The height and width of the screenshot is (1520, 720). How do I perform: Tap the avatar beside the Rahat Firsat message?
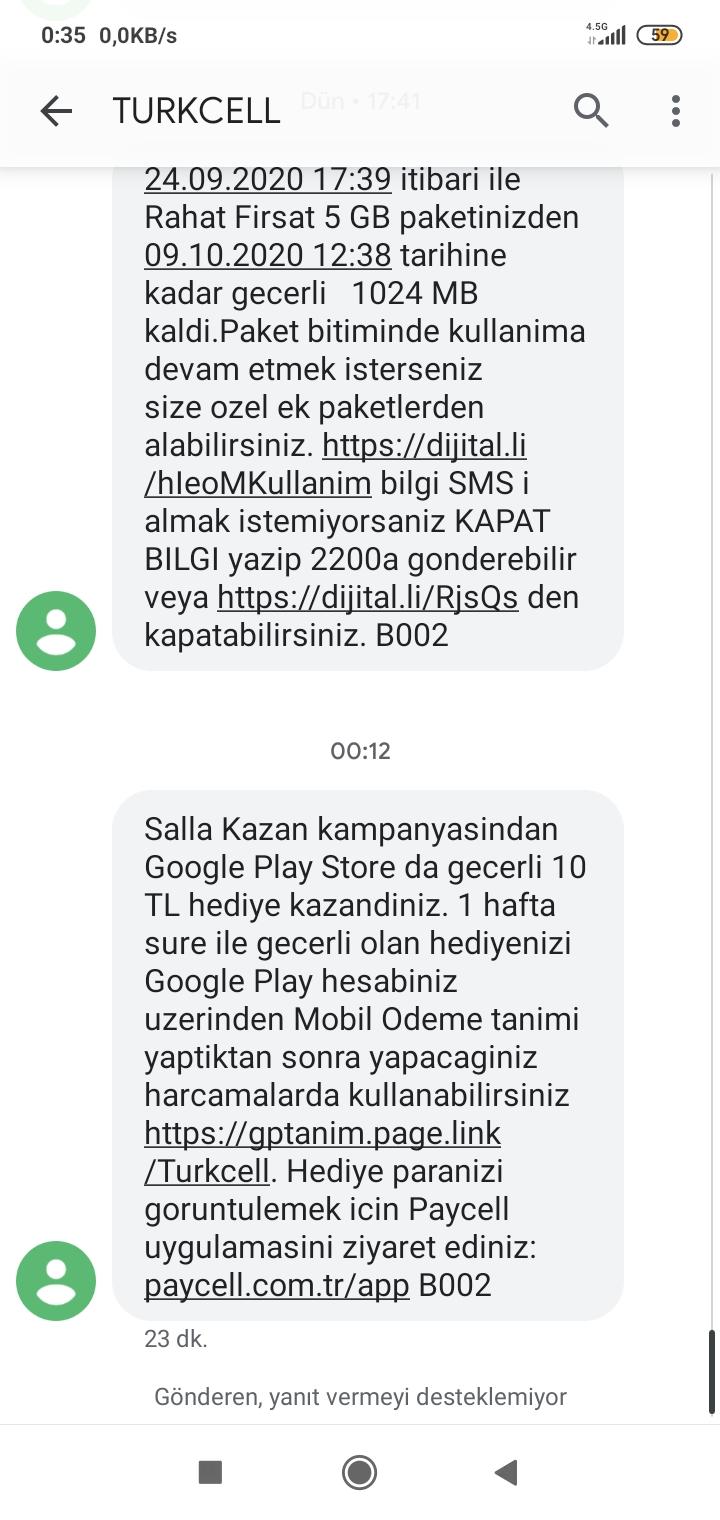pyautogui.click(x=56, y=631)
